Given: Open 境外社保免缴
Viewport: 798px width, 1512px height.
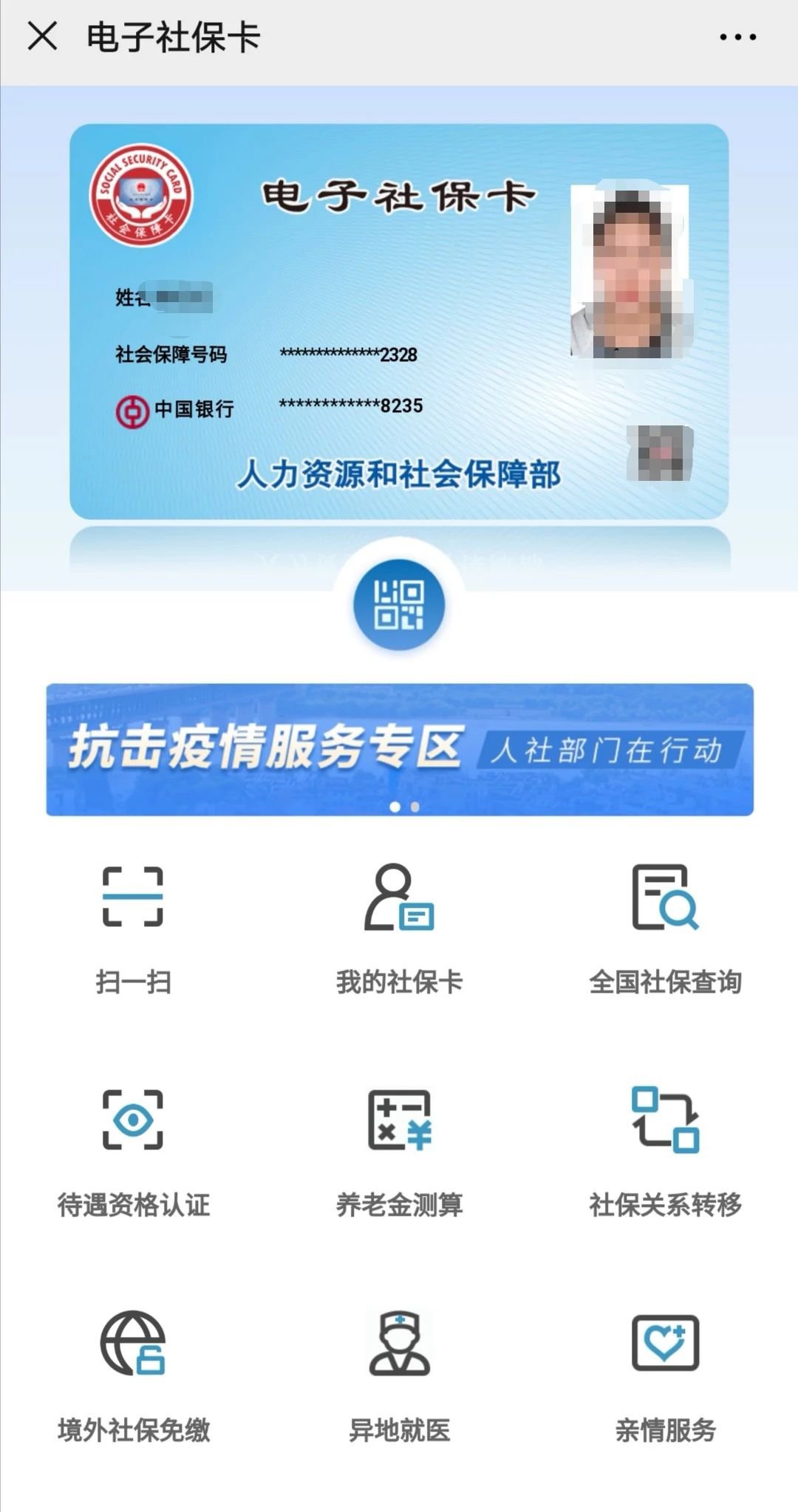Looking at the screenshot, I should [133, 1375].
